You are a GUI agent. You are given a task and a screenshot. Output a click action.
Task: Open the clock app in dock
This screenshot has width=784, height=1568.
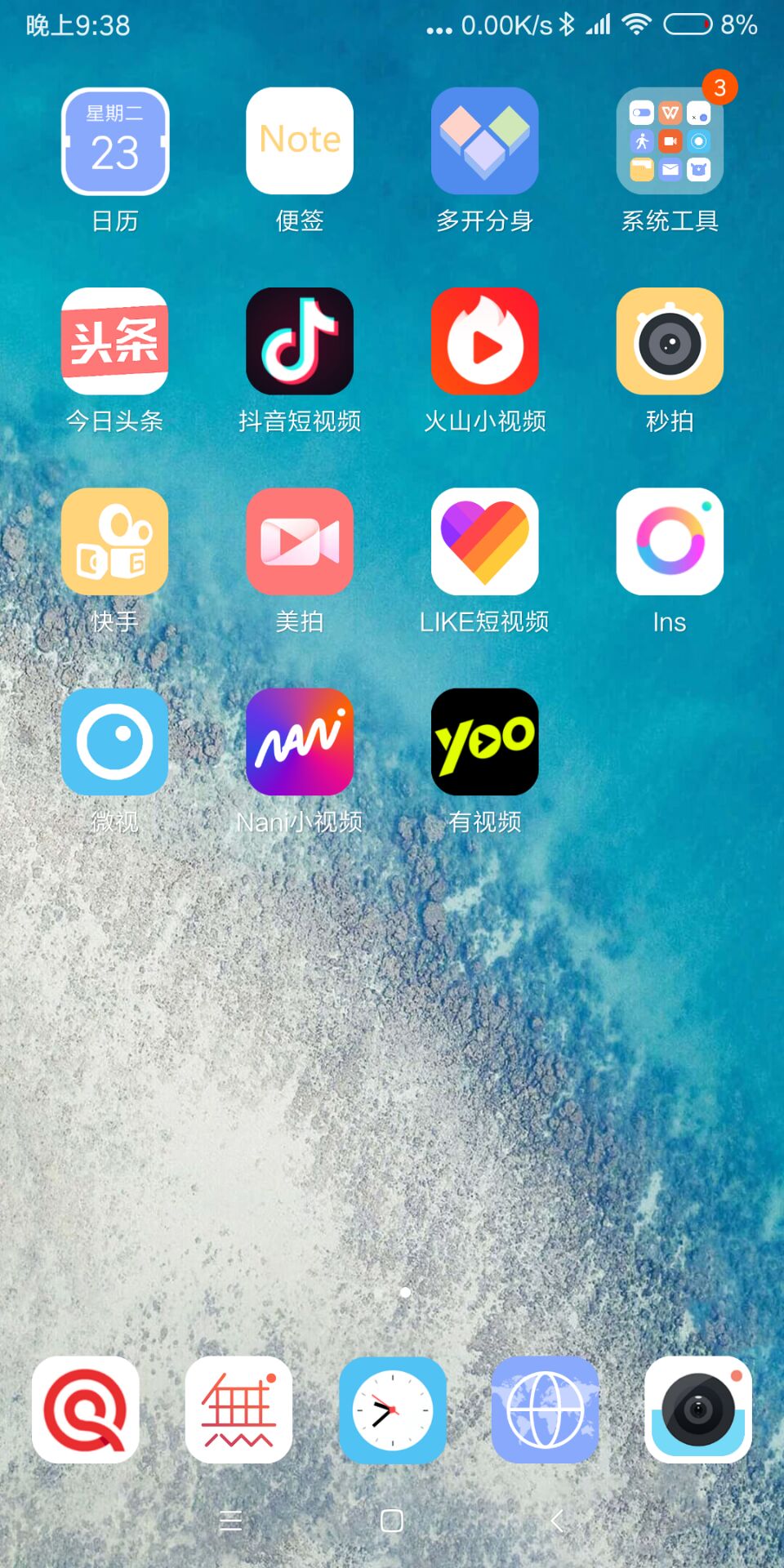coord(392,1410)
